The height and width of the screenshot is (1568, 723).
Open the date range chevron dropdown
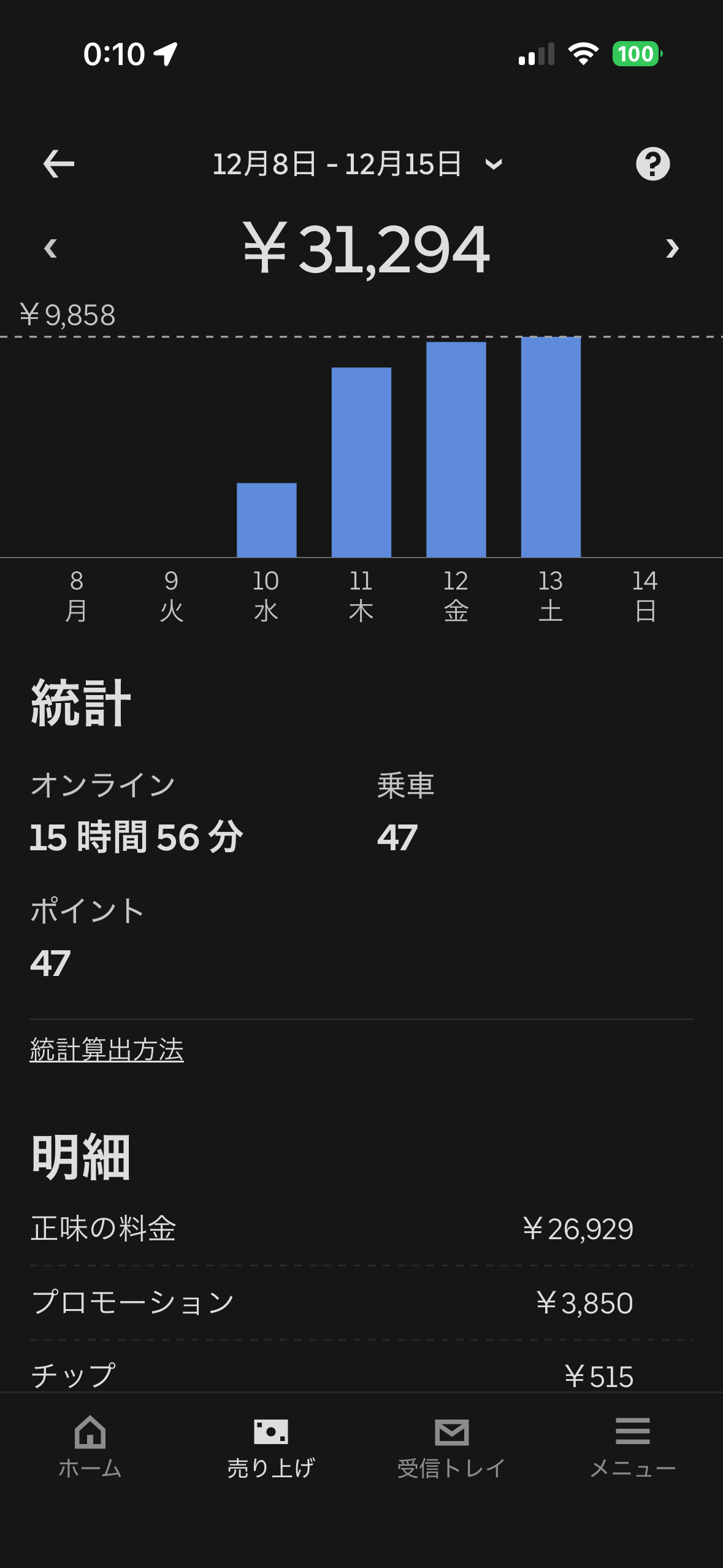(494, 164)
